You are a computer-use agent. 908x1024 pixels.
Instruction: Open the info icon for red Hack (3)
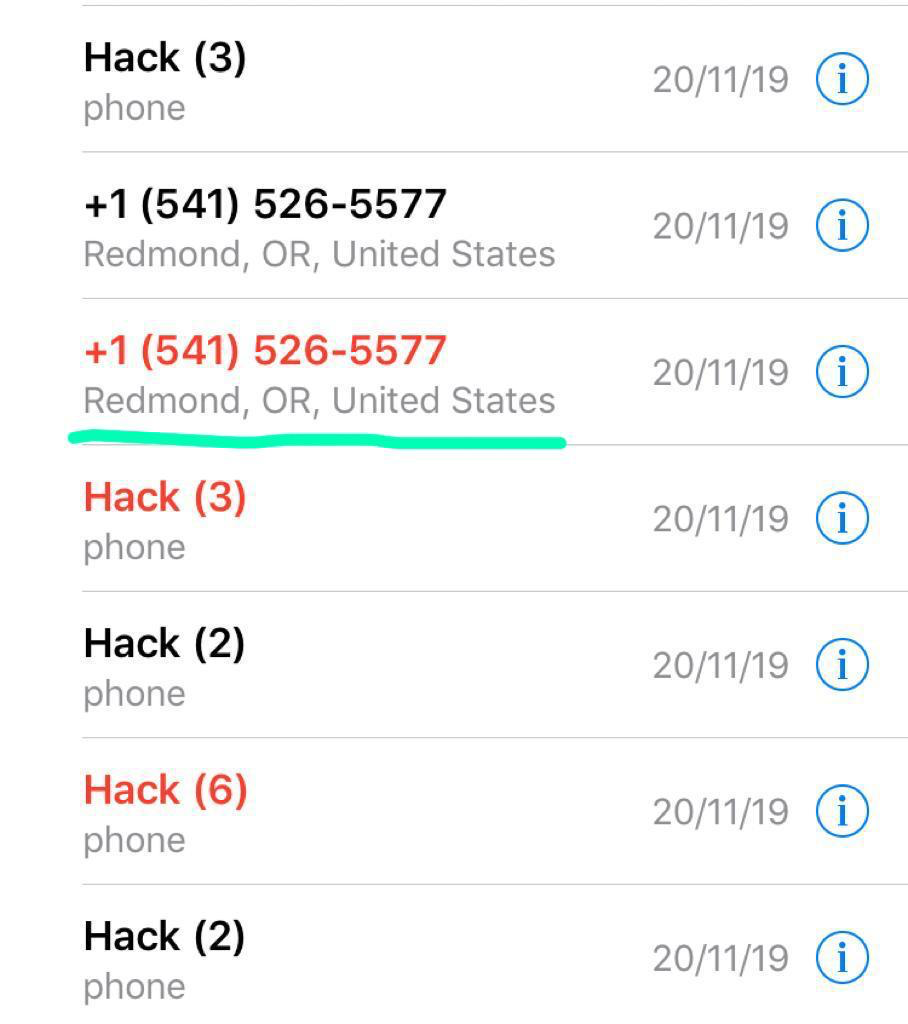[841, 518]
